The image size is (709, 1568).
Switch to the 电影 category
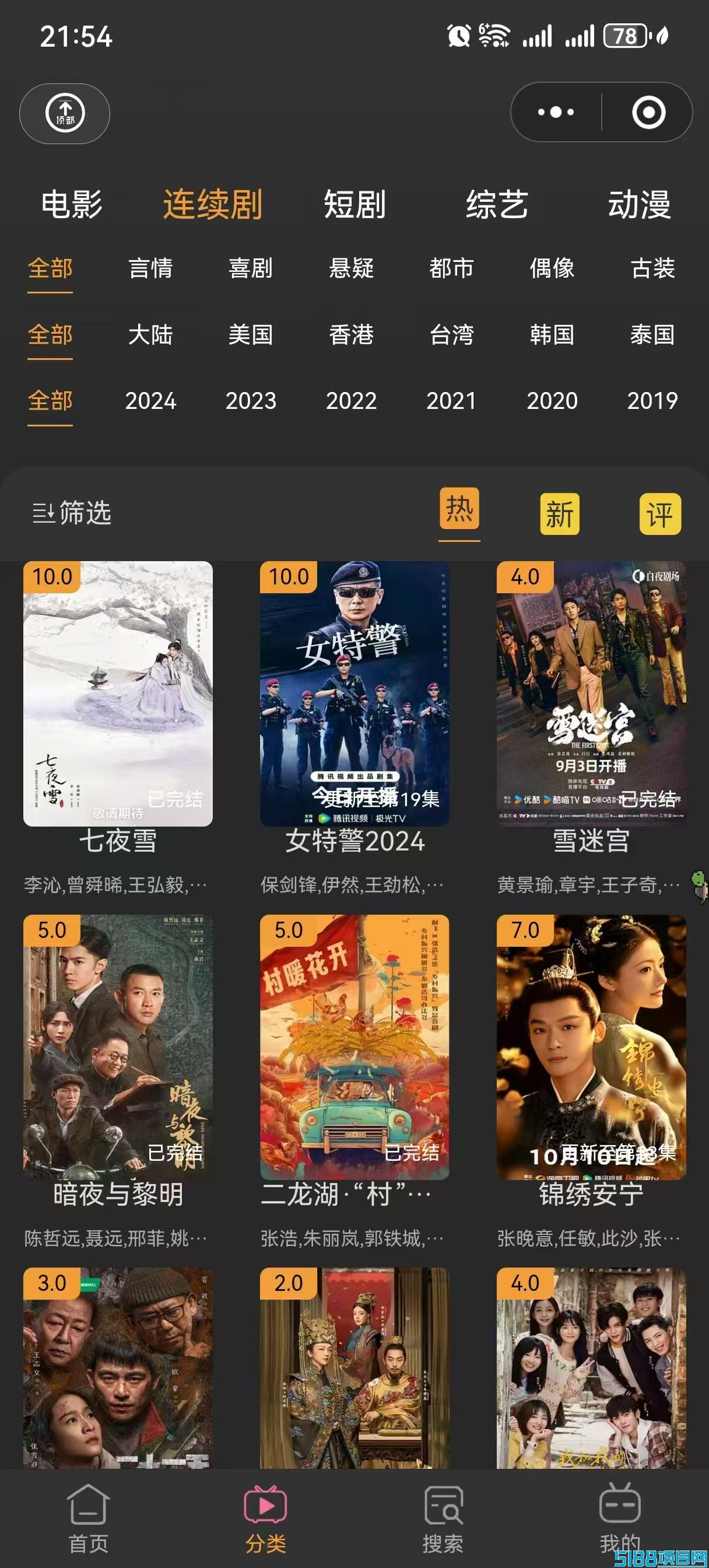(72, 205)
